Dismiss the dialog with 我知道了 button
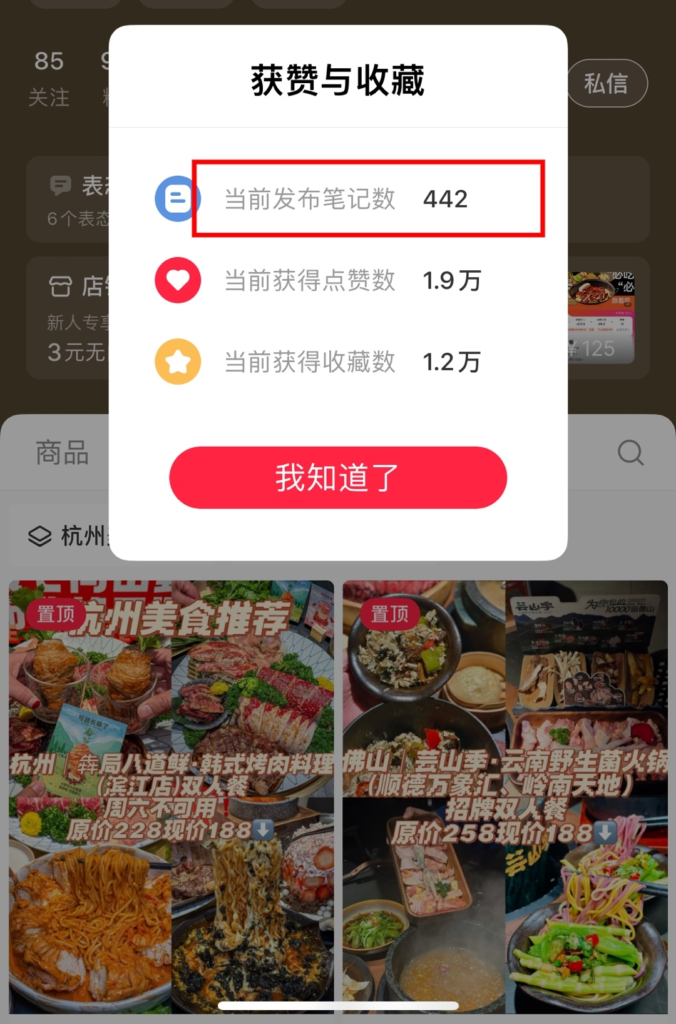The height and width of the screenshot is (1024, 676). (x=338, y=478)
